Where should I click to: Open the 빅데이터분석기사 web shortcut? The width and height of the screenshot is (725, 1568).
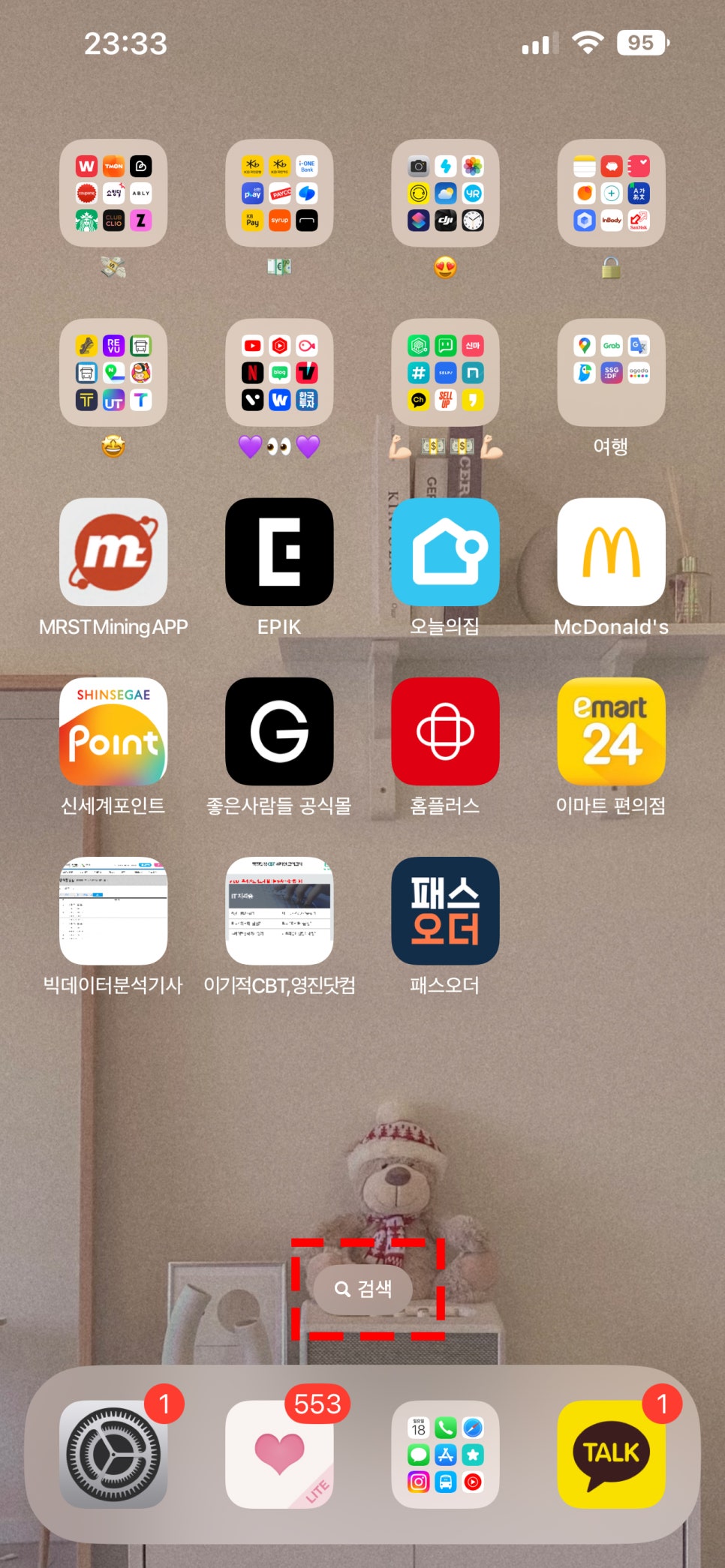(113, 911)
